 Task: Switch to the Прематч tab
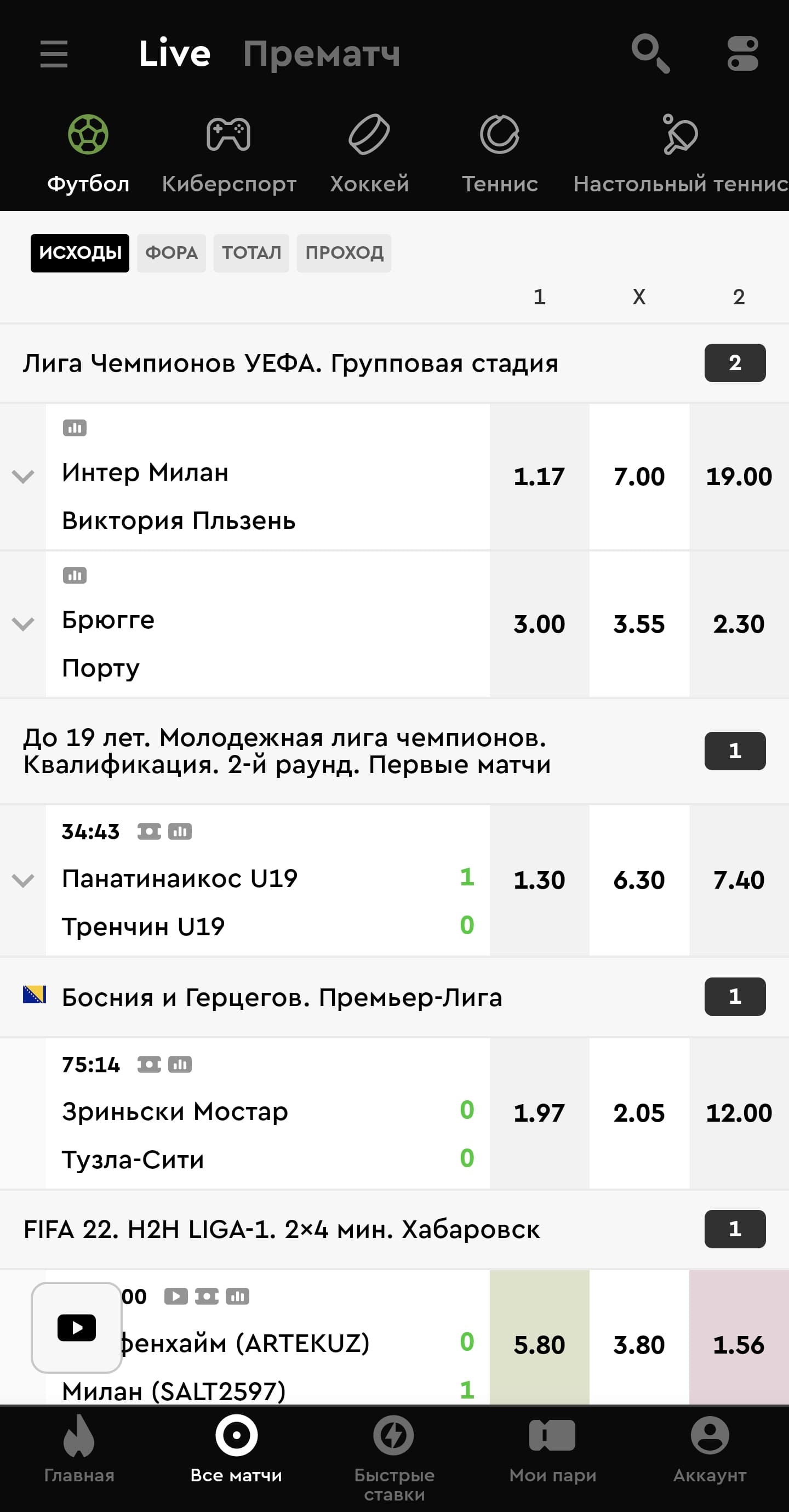pyautogui.click(x=321, y=53)
